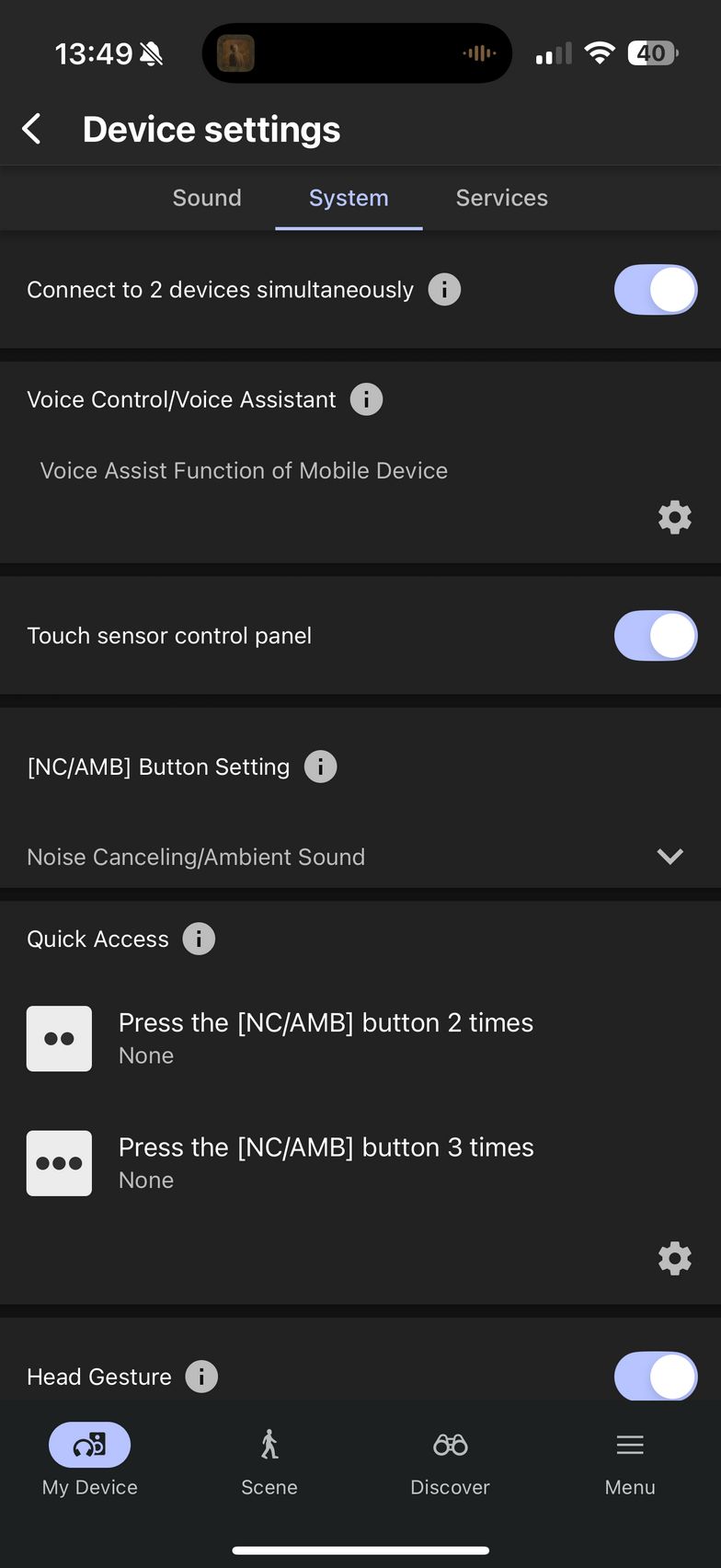
Task: Show info about Quick Access
Action: coord(199,939)
